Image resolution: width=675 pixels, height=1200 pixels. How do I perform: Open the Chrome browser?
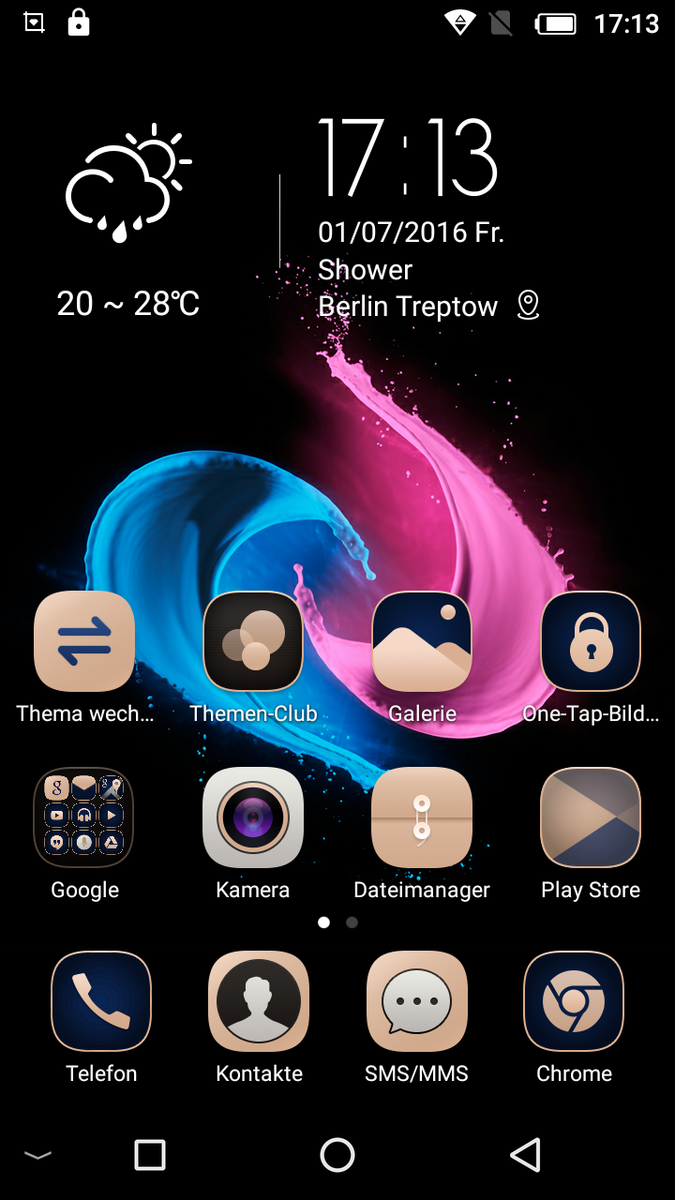pyautogui.click(x=574, y=1001)
